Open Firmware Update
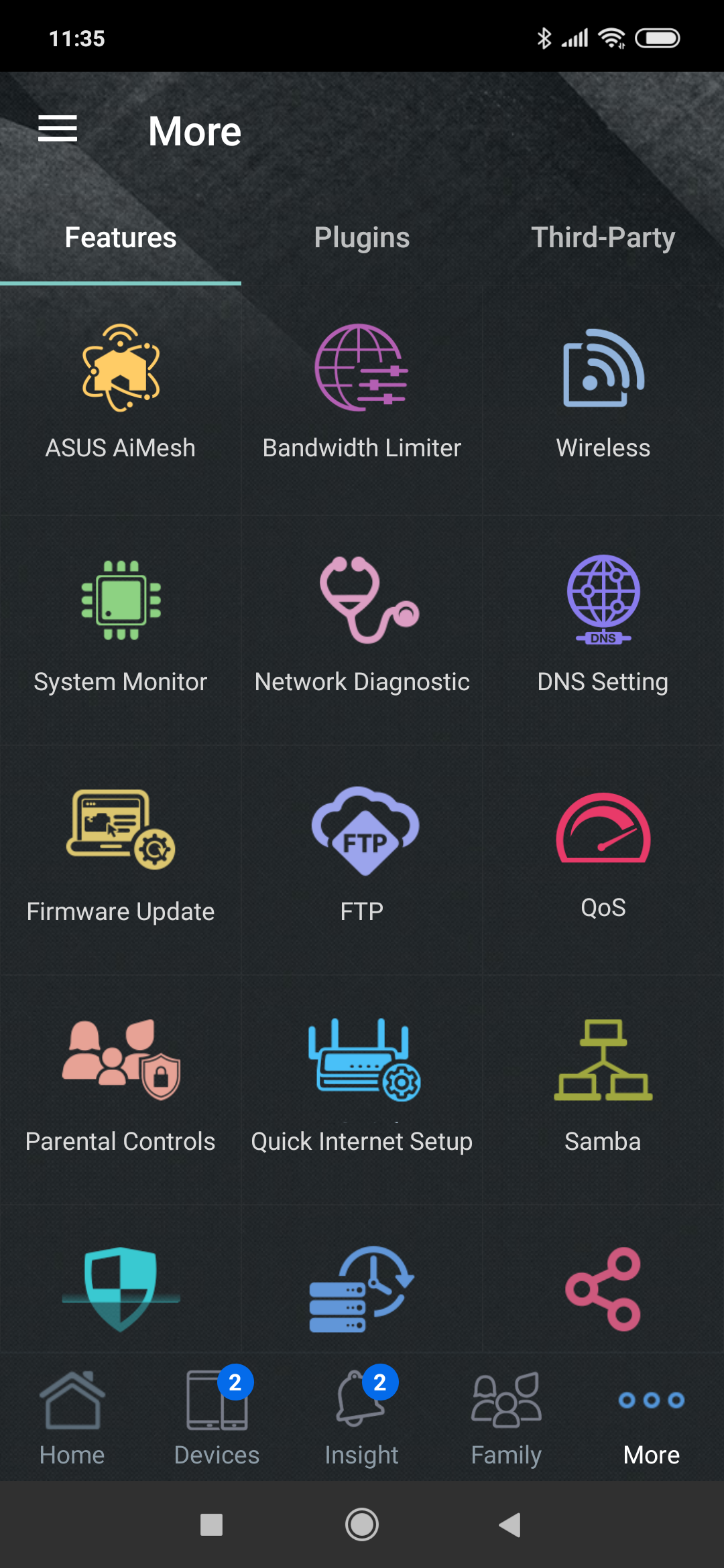 [x=121, y=860]
